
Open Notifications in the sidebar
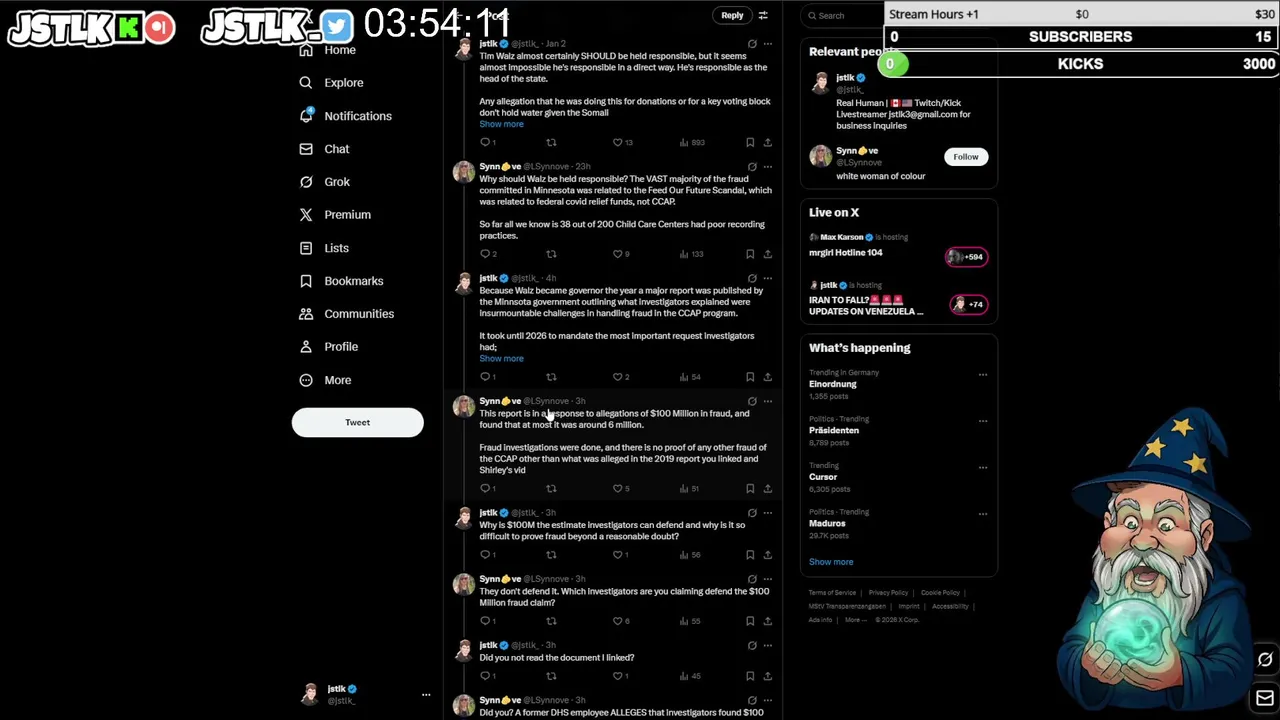(x=357, y=116)
